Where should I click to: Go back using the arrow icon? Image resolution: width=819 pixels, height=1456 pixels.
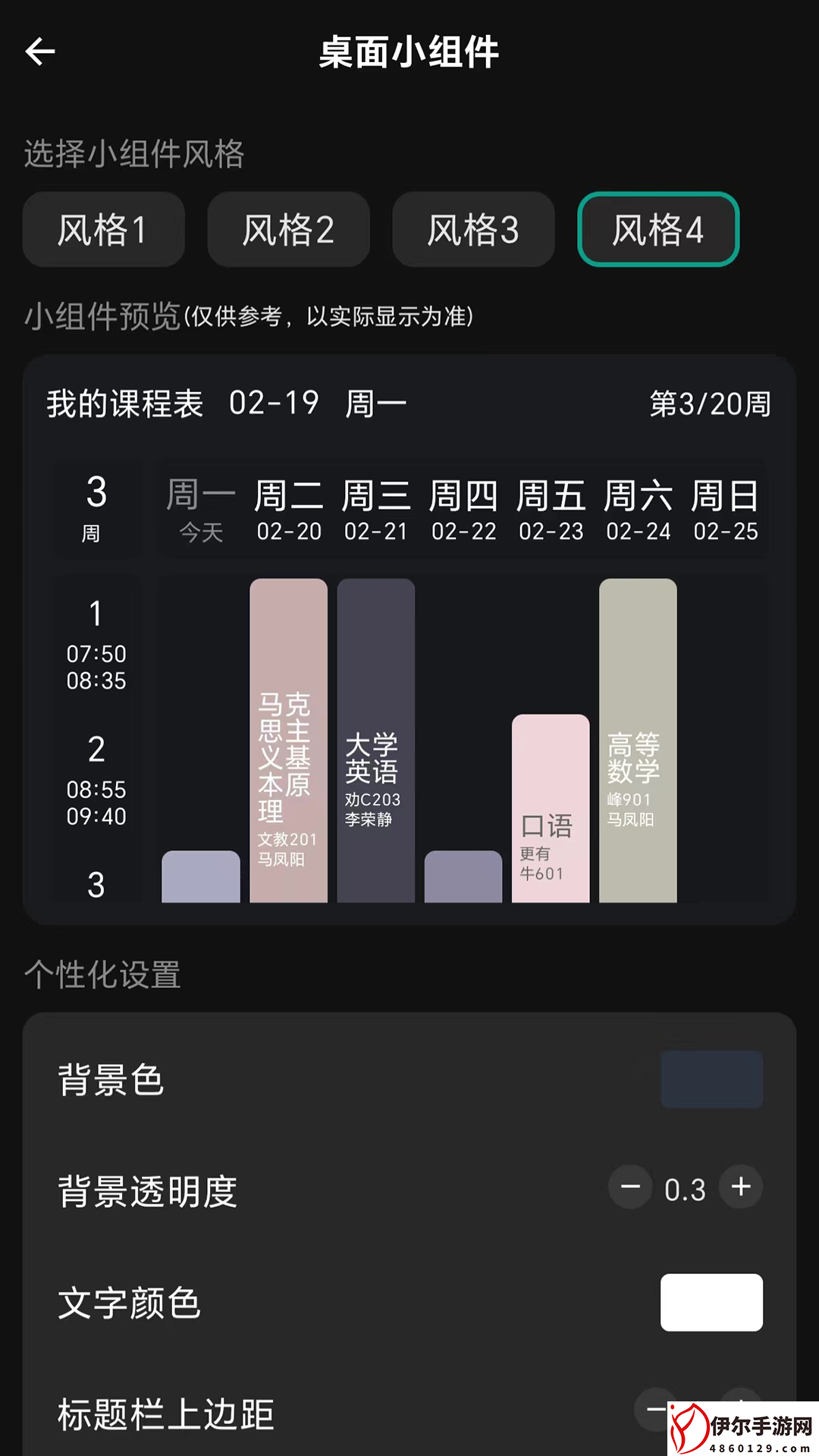[x=40, y=52]
